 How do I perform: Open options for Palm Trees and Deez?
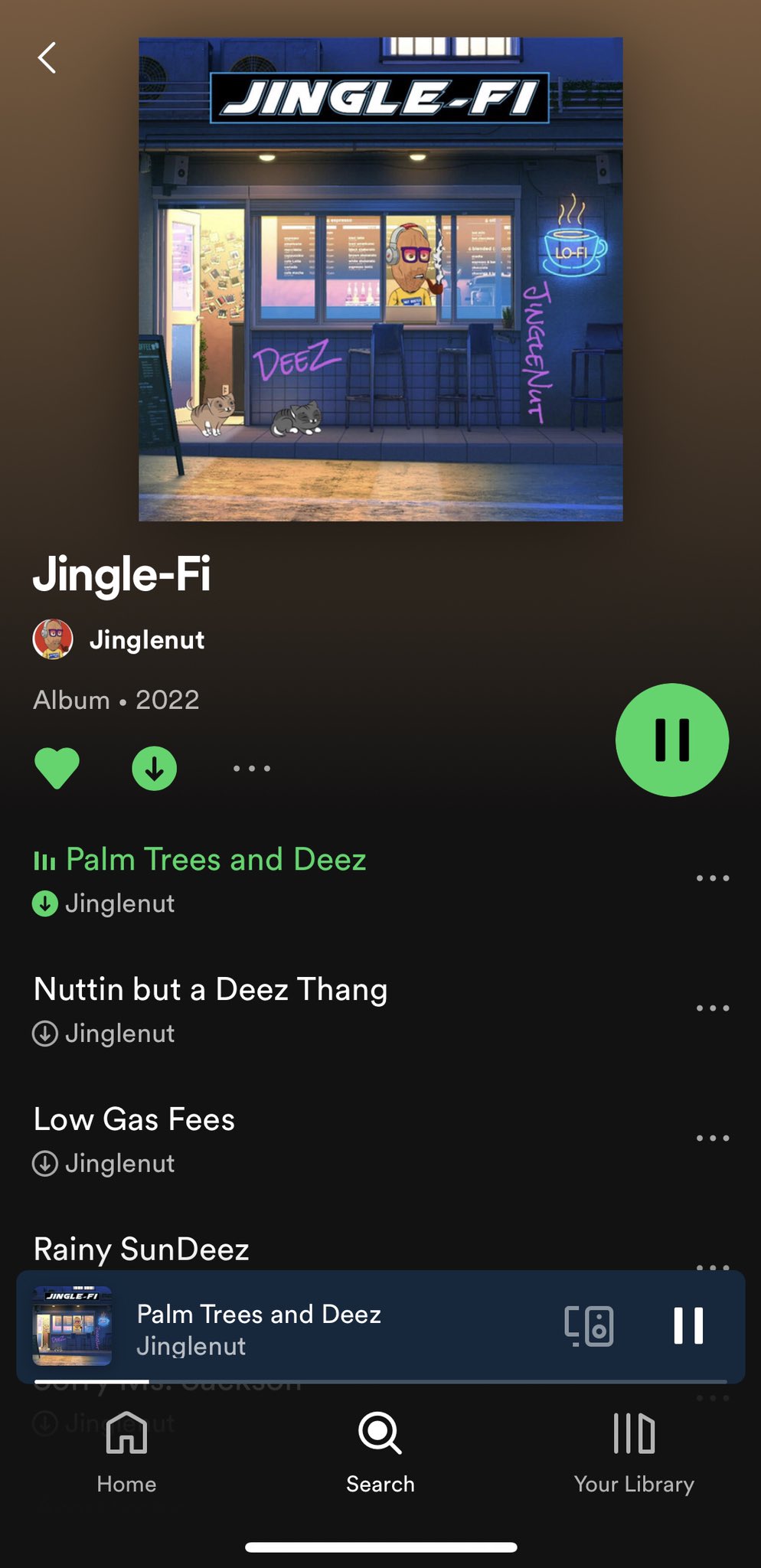point(712,878)
